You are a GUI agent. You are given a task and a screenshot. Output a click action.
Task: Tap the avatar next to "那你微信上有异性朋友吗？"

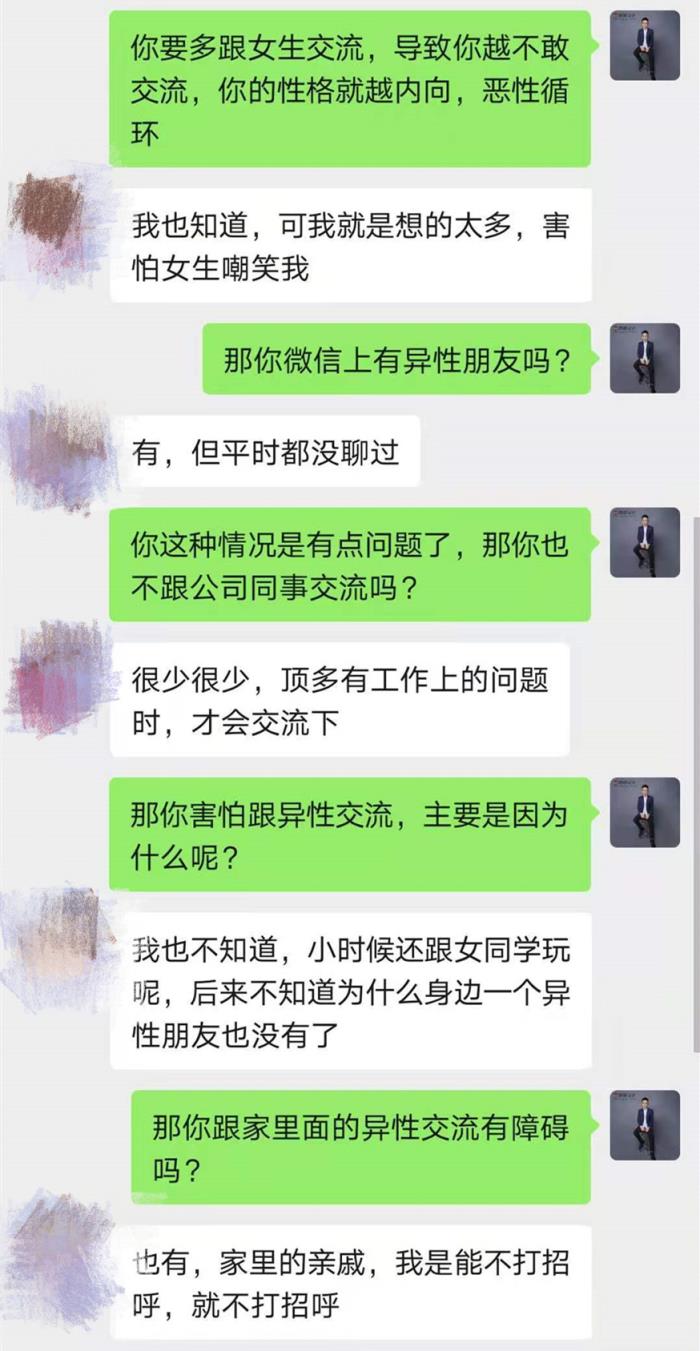pos(644,358)
